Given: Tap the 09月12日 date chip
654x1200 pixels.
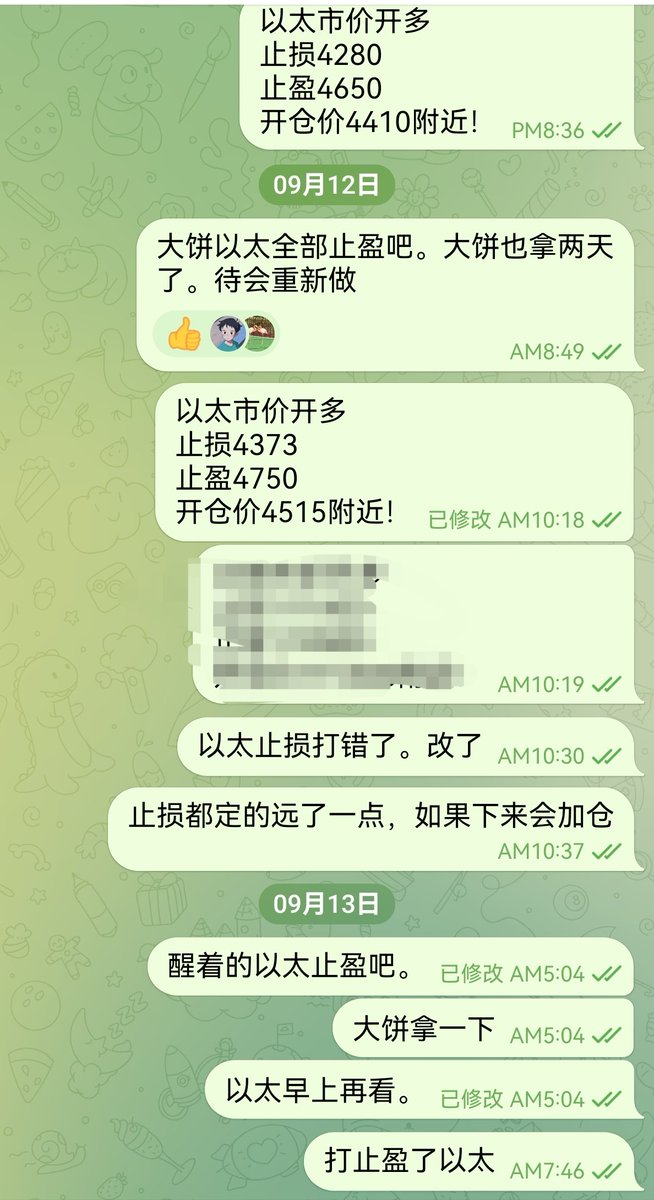Looking at the screenshot, I should point(326,185).
